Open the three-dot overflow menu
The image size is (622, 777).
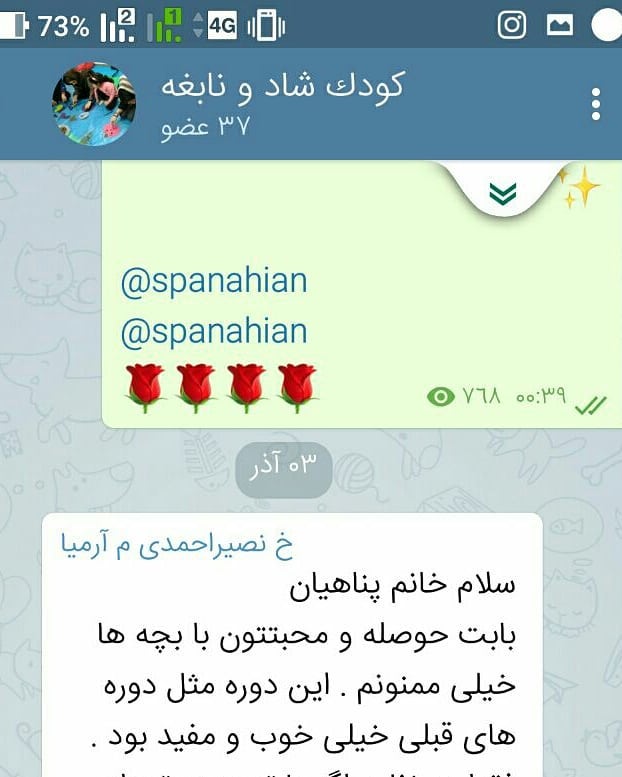(595, 104)
